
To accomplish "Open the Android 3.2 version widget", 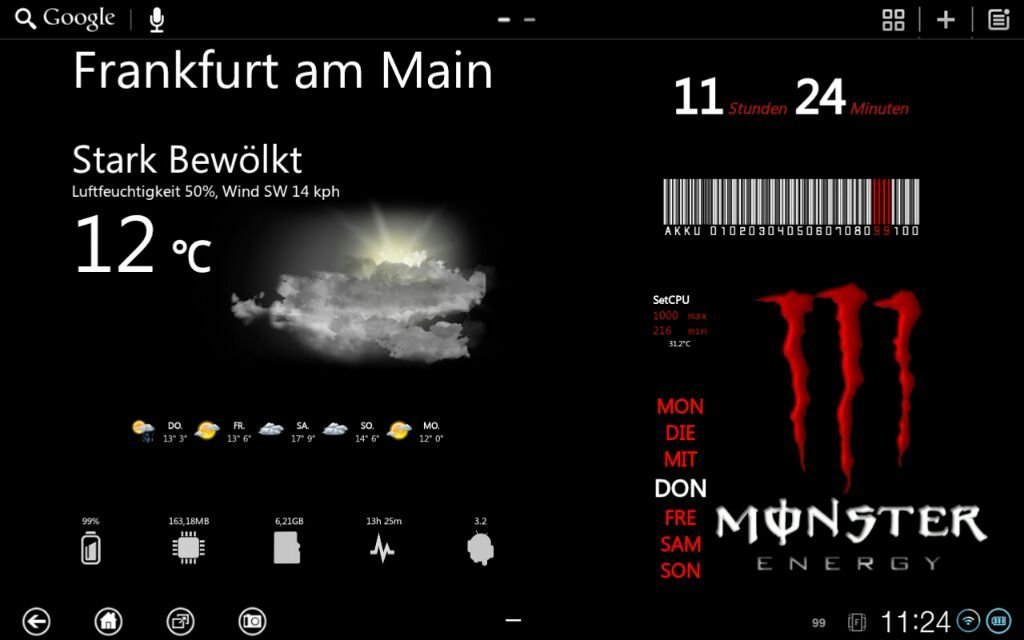I will pos(480,546).
